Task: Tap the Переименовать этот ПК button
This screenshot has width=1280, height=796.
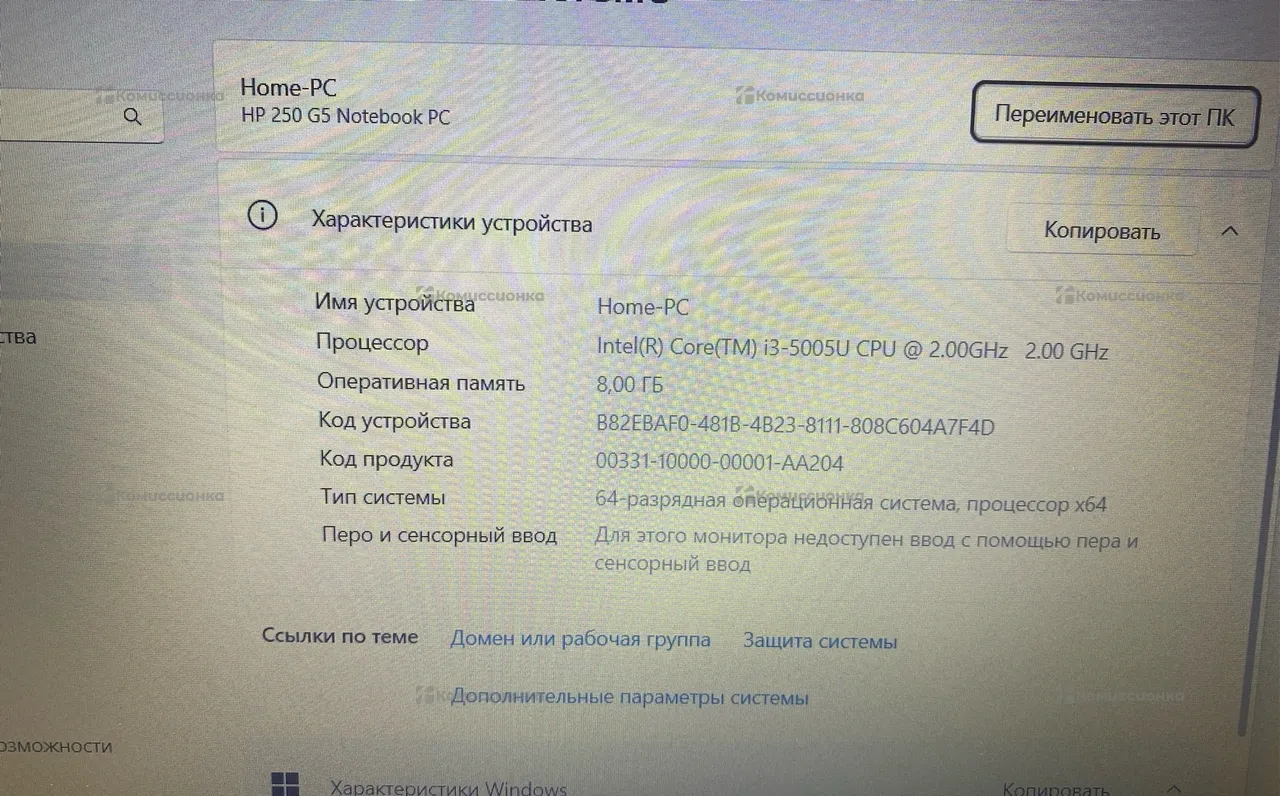Action: pos(1114,116)
